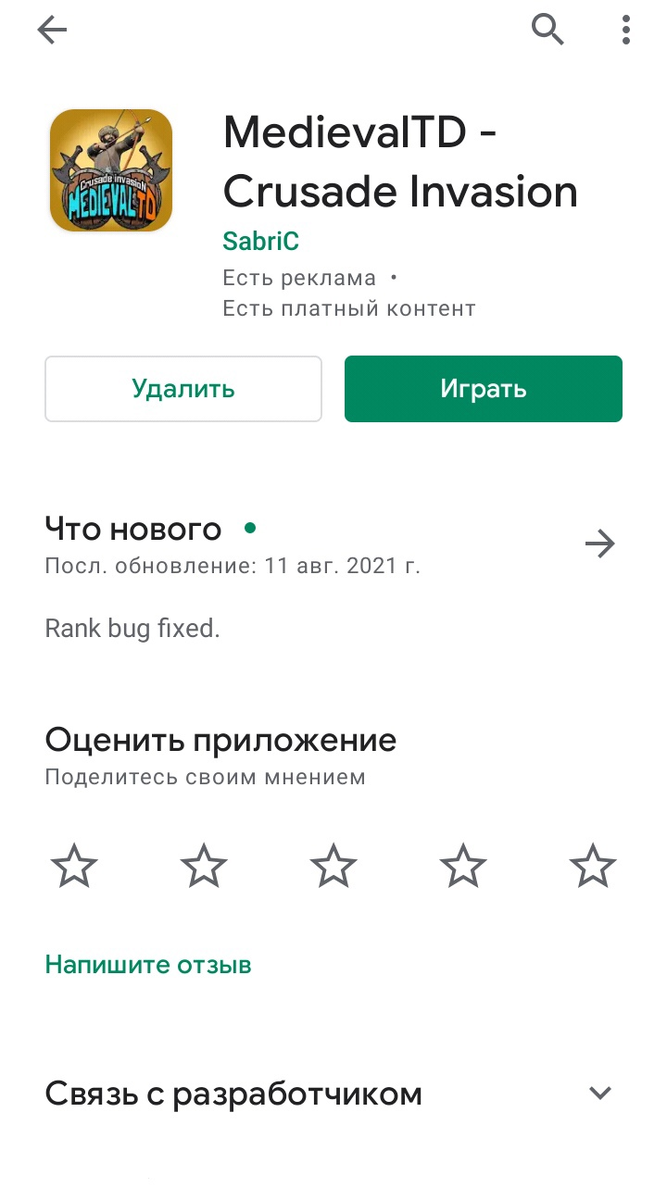The height and width of the screenshot is (1200, 667).
Task: Open the search magnifier icon
Action: tap(547, 31)
